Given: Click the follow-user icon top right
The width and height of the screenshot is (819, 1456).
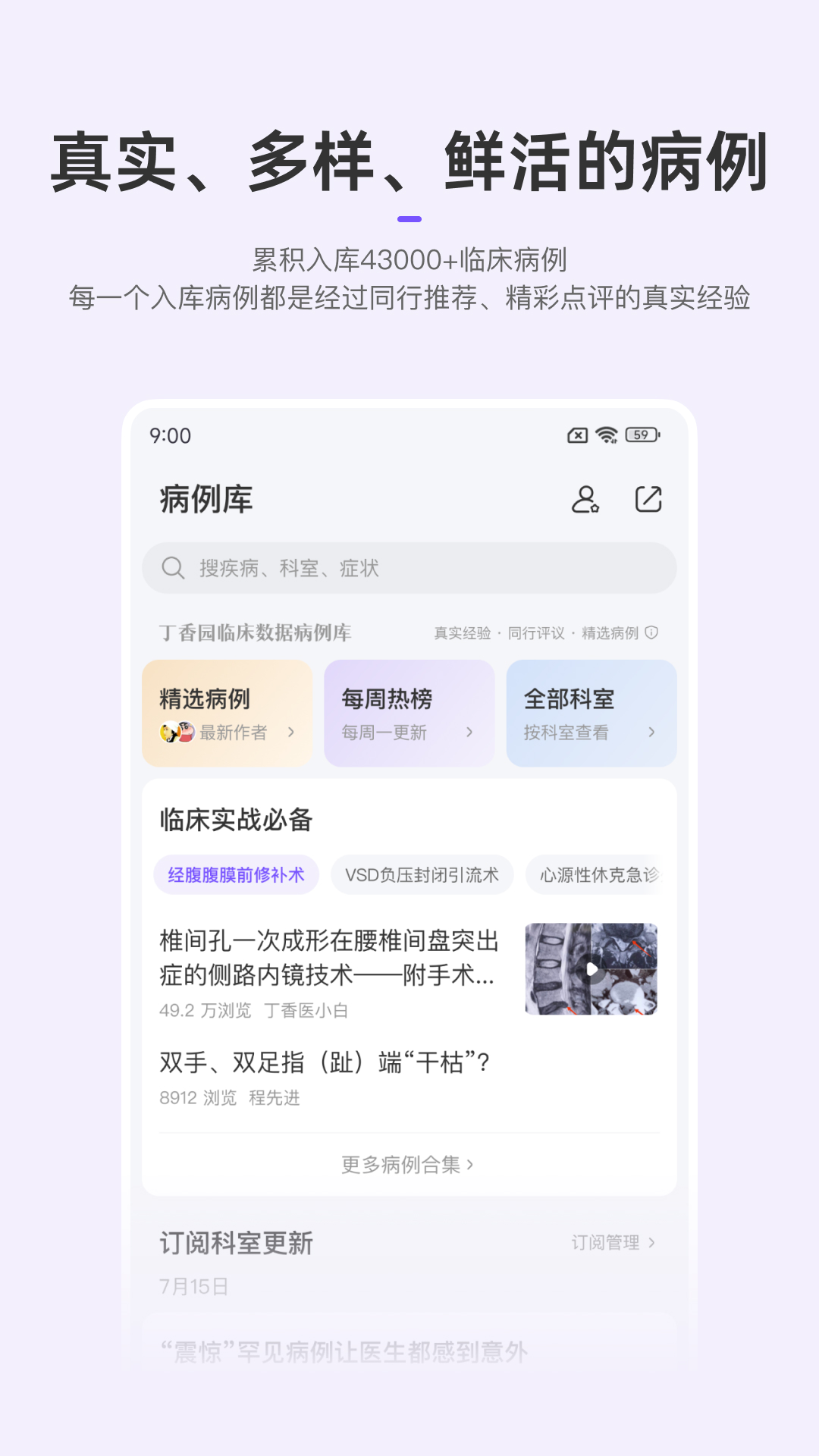Looking at the screenshot, I should (x=584, y=499).
